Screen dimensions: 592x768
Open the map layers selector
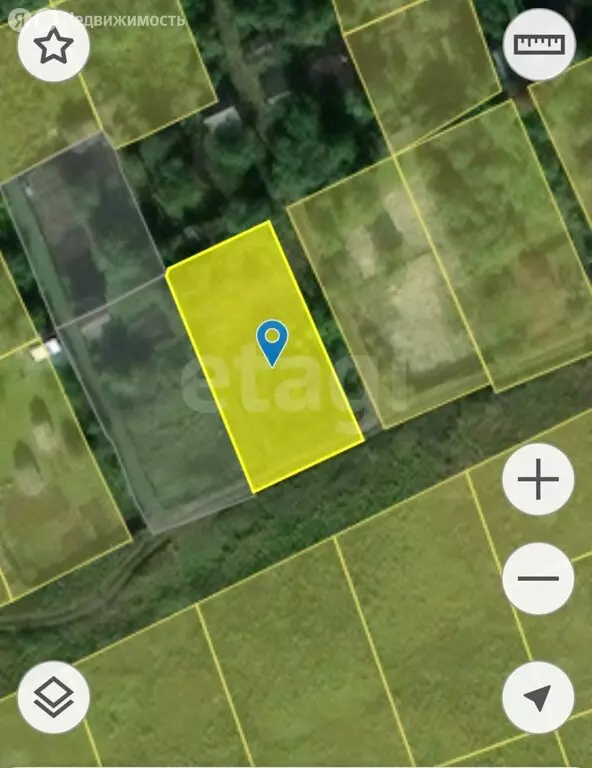tap(53, 697)
